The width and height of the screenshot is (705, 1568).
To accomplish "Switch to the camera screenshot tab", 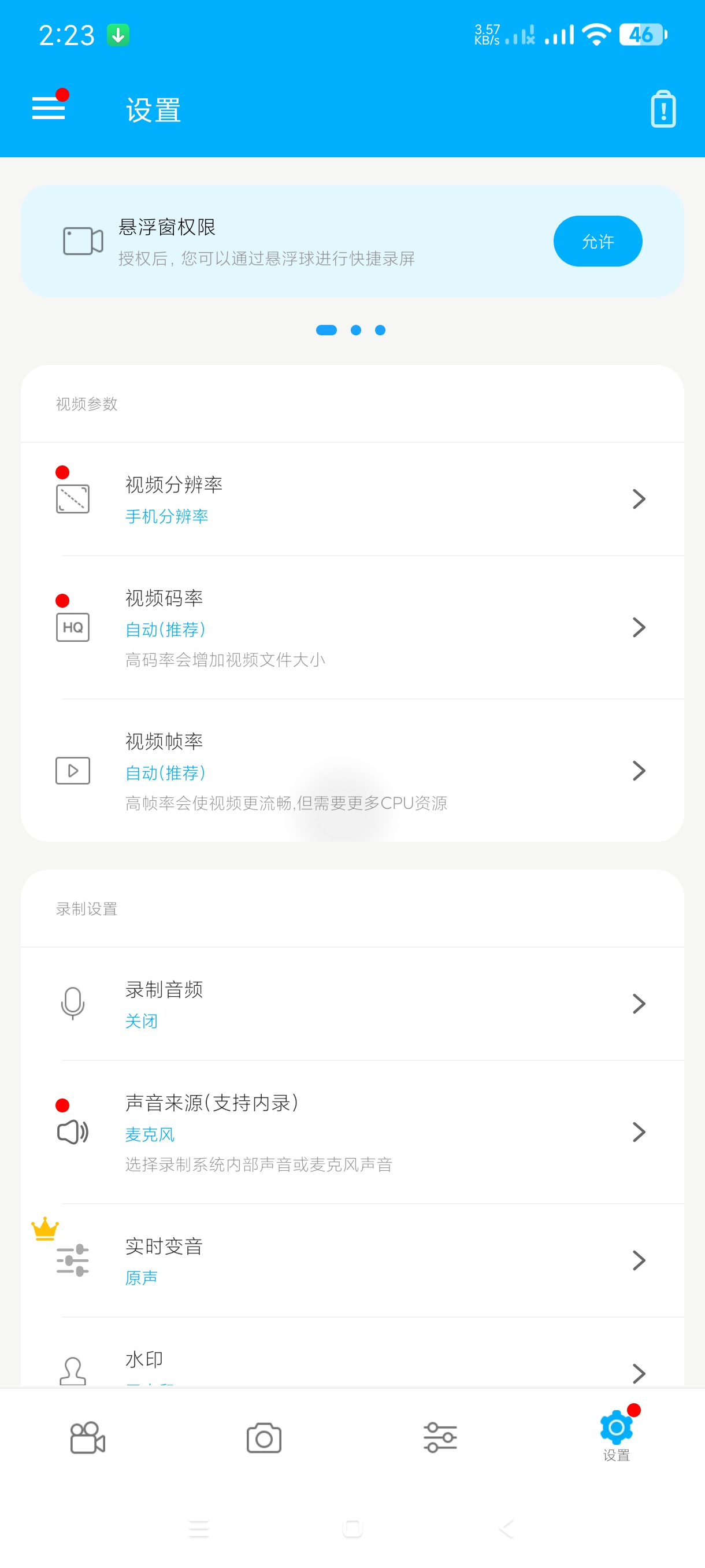I will point(264,1438).
